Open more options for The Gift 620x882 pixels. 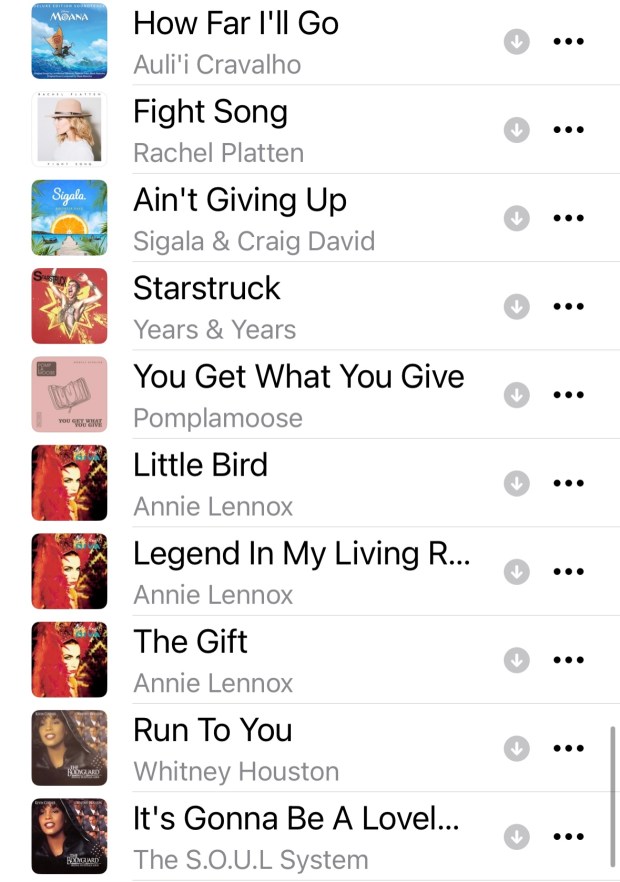point(568,660)
